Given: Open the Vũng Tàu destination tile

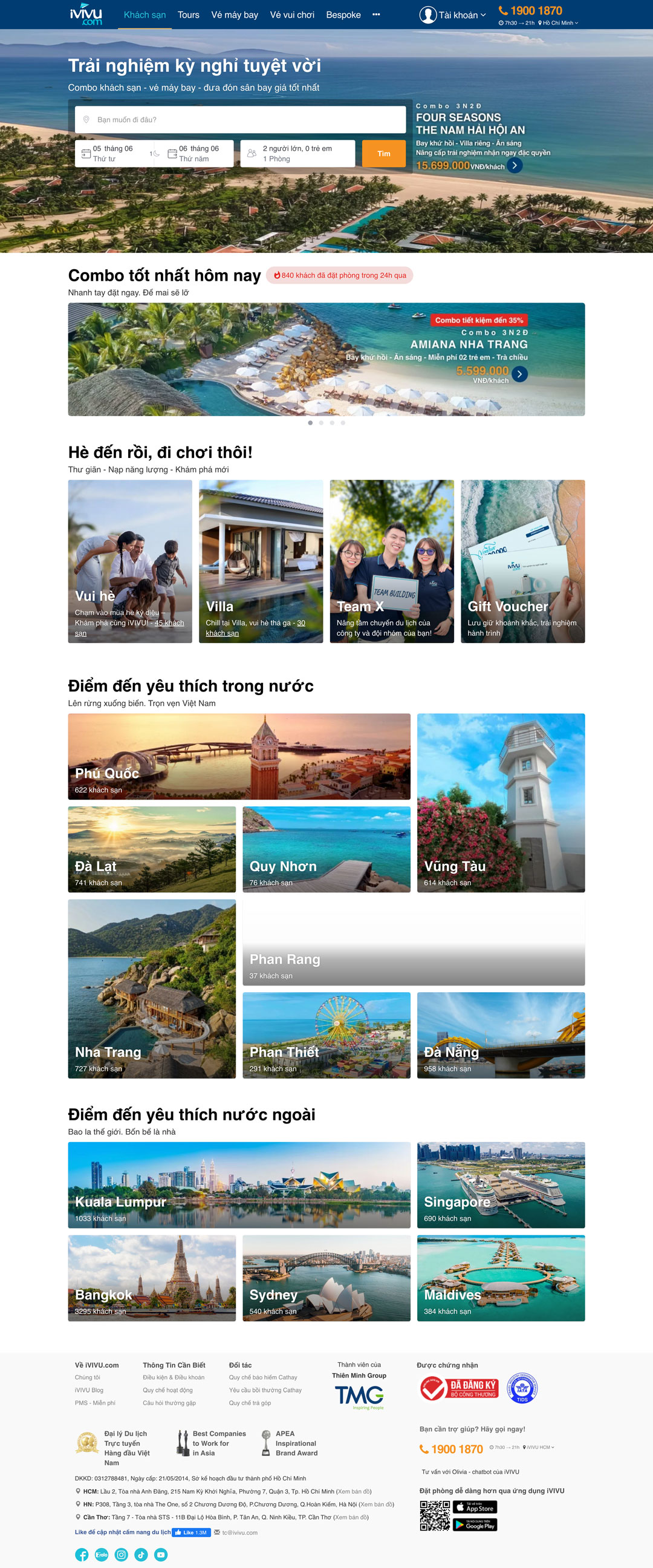Looking at the screenshot, I should [x=500, y=802].
